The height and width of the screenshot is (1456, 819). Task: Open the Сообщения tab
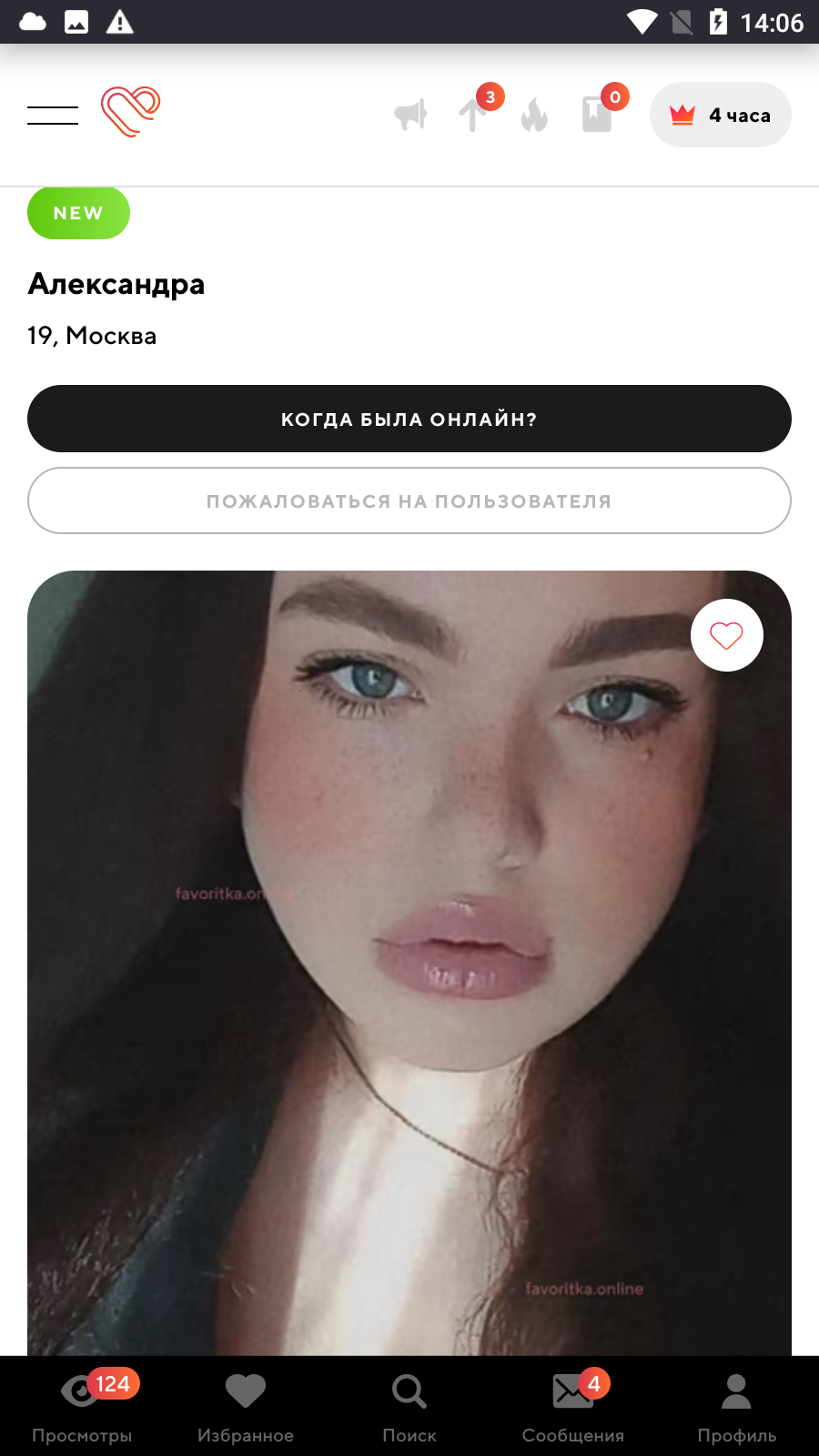tap(573, 1407)
